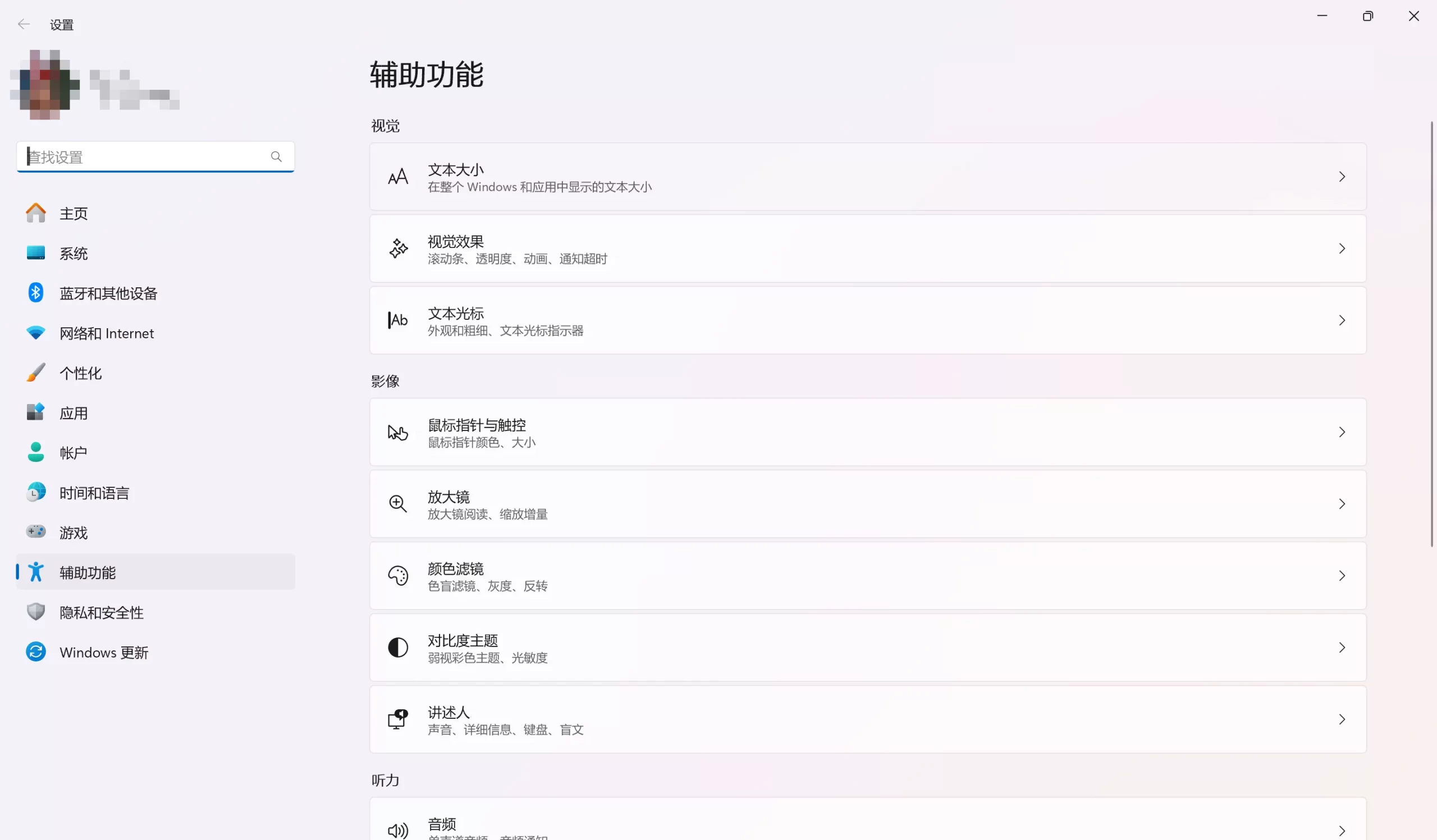Viewport: 1437px width, 840px height.
Task: Open the 主页 section
Action: [74, 214]
